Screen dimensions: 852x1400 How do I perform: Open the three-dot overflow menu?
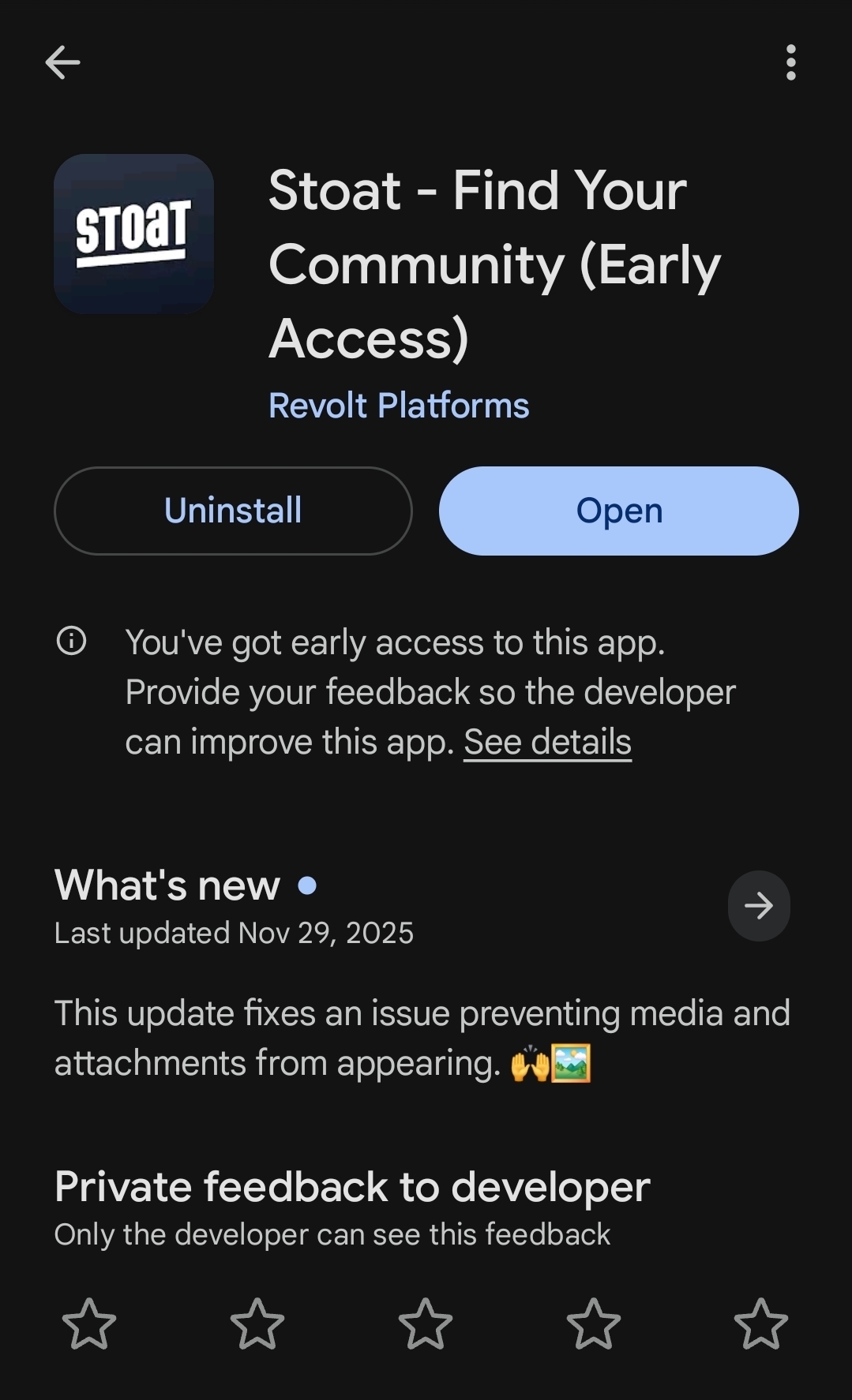(790, 62)
